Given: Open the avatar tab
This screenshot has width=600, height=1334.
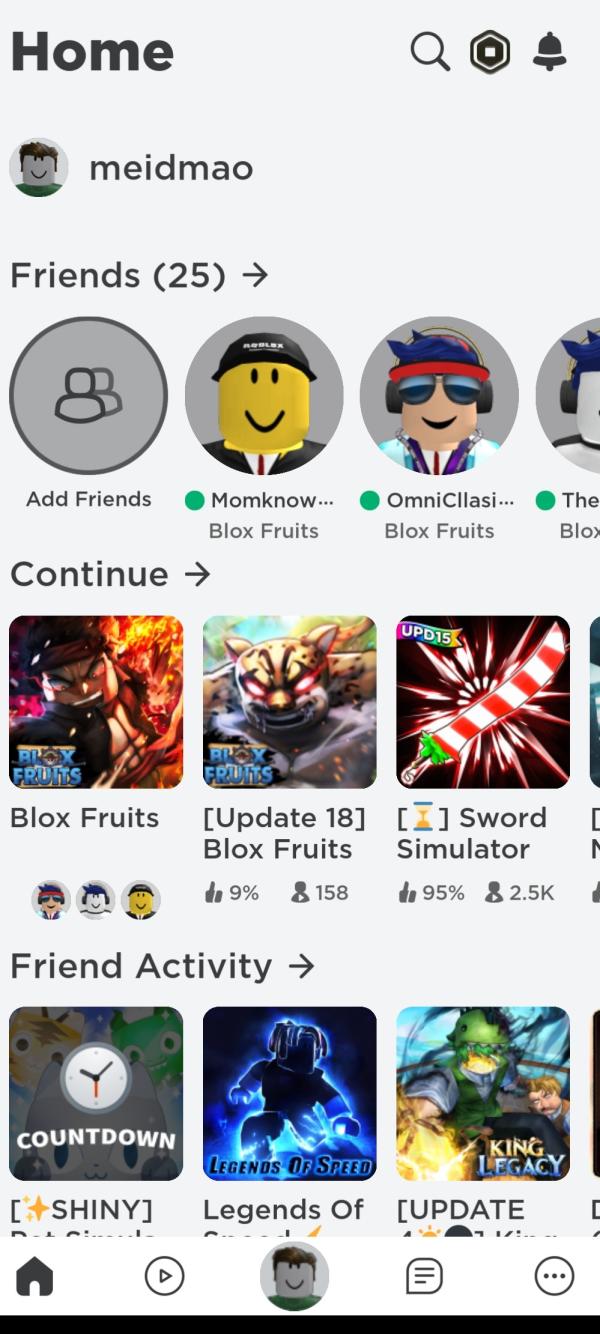Looking at the screenshot, I should coord(294,1276).
